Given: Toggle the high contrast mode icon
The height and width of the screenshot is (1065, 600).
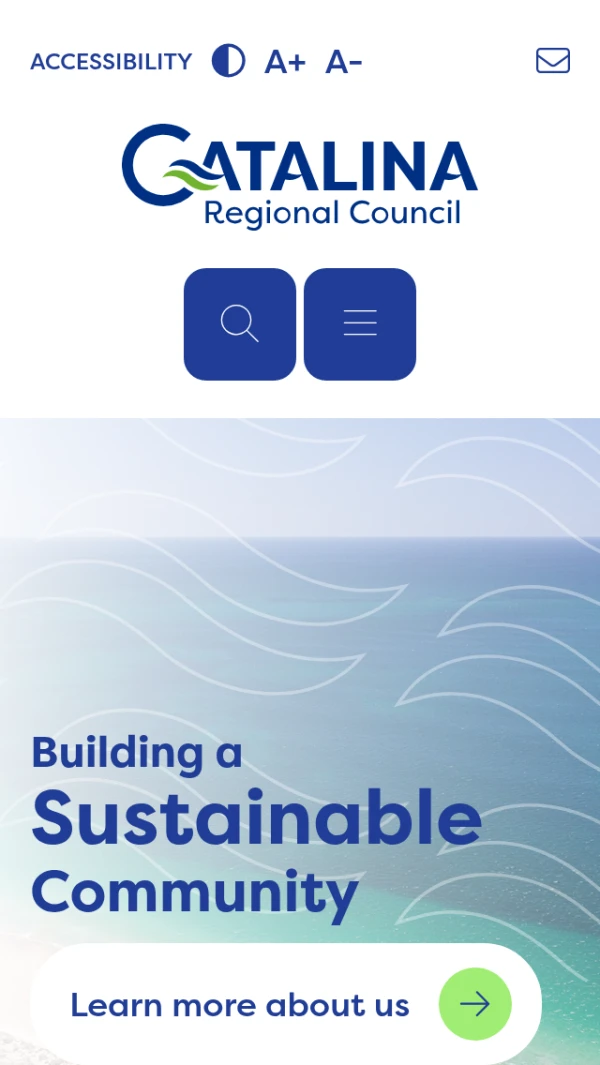Looking at the screenshot, I should (228, 61).
